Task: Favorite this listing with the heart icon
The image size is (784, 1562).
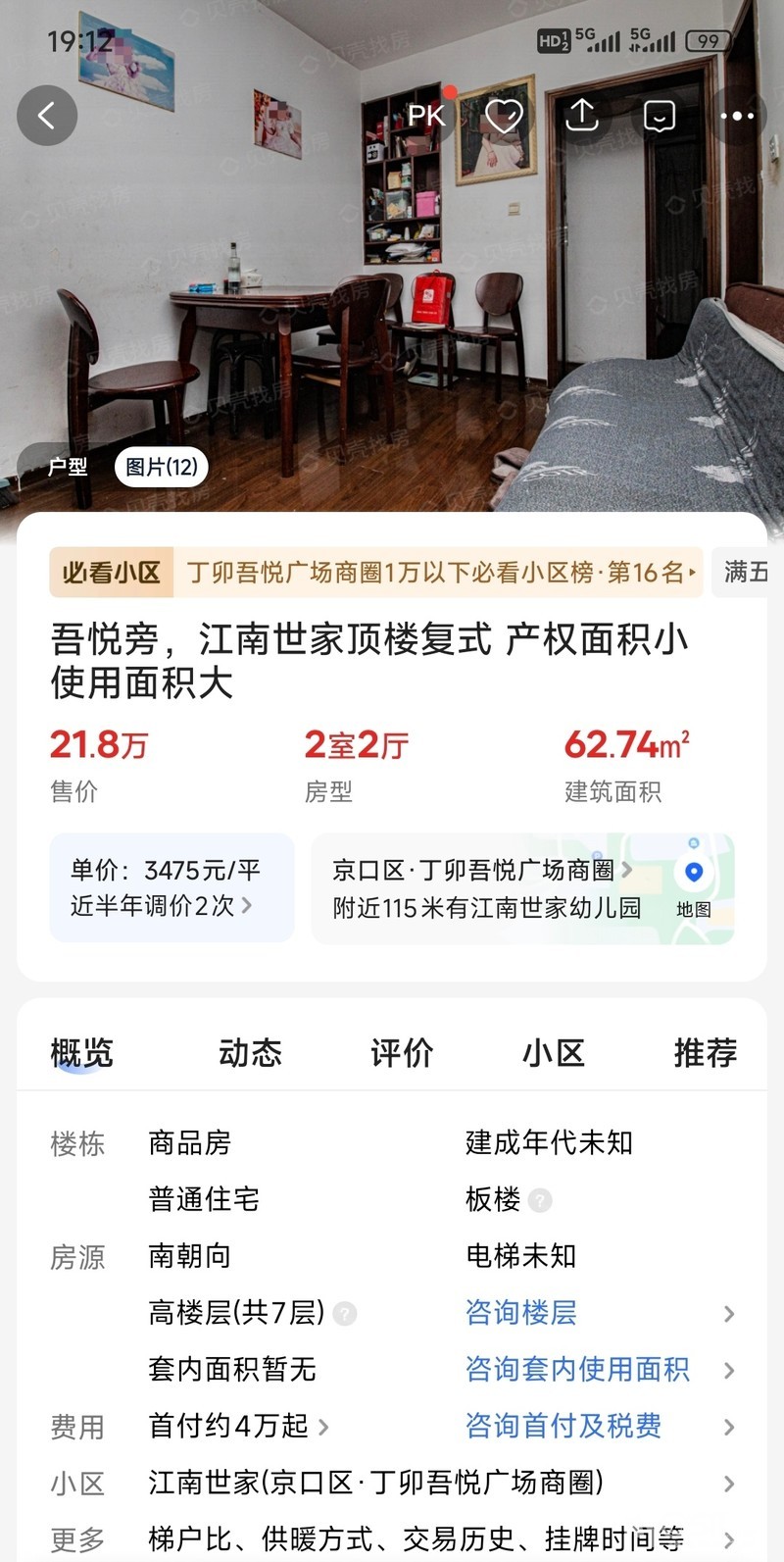Action: (504, 116)
